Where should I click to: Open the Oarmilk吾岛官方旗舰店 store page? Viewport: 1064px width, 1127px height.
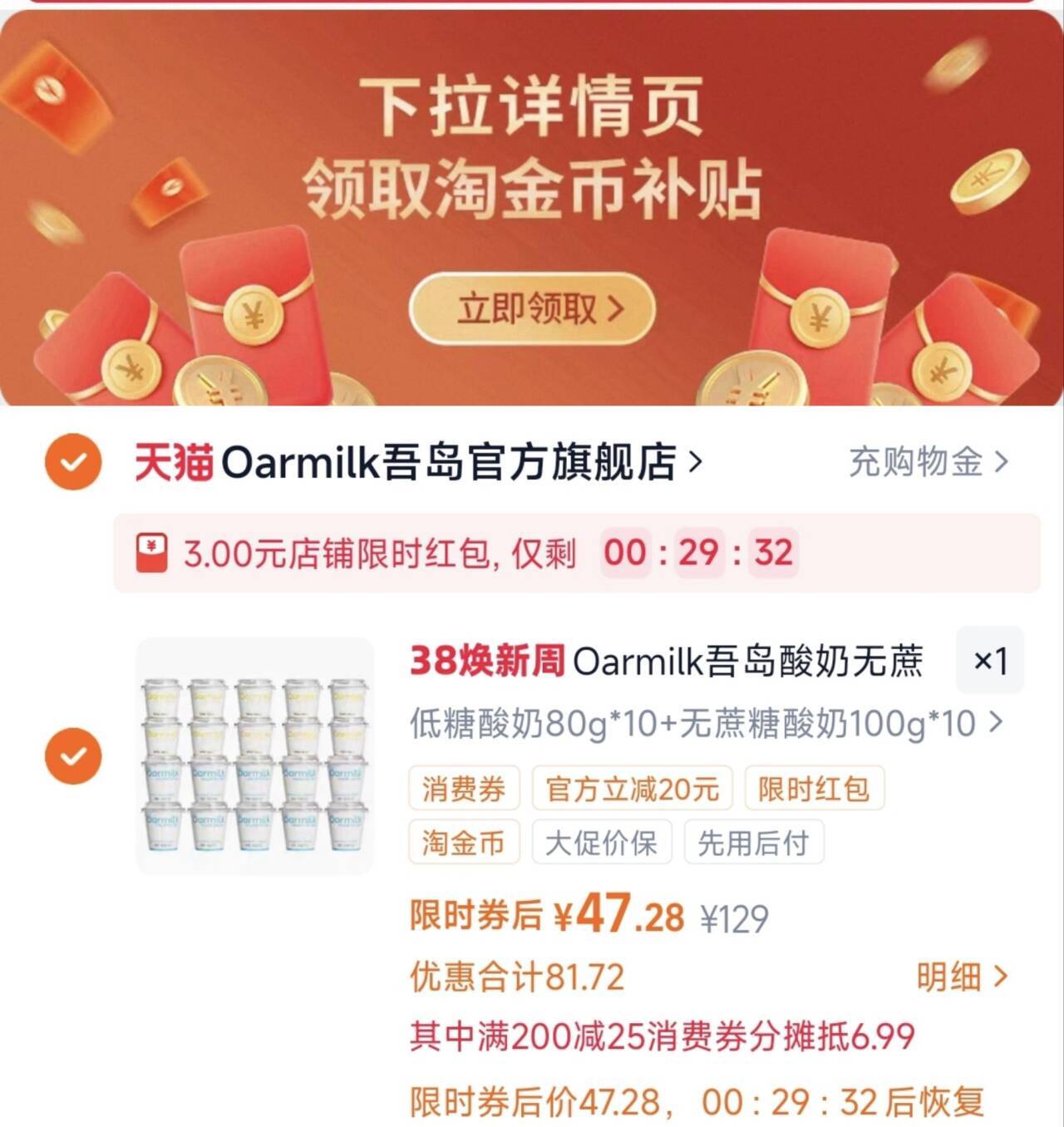pos(449,462)
